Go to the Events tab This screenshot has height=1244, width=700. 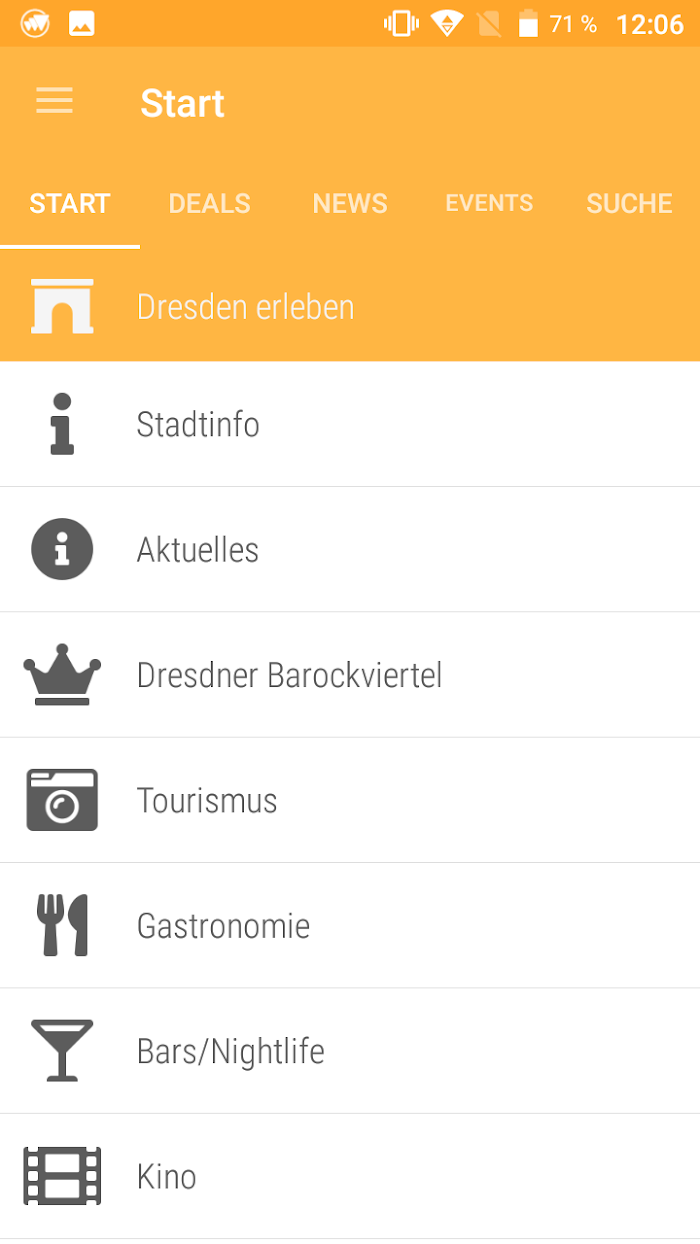click(x=489, y=204)
